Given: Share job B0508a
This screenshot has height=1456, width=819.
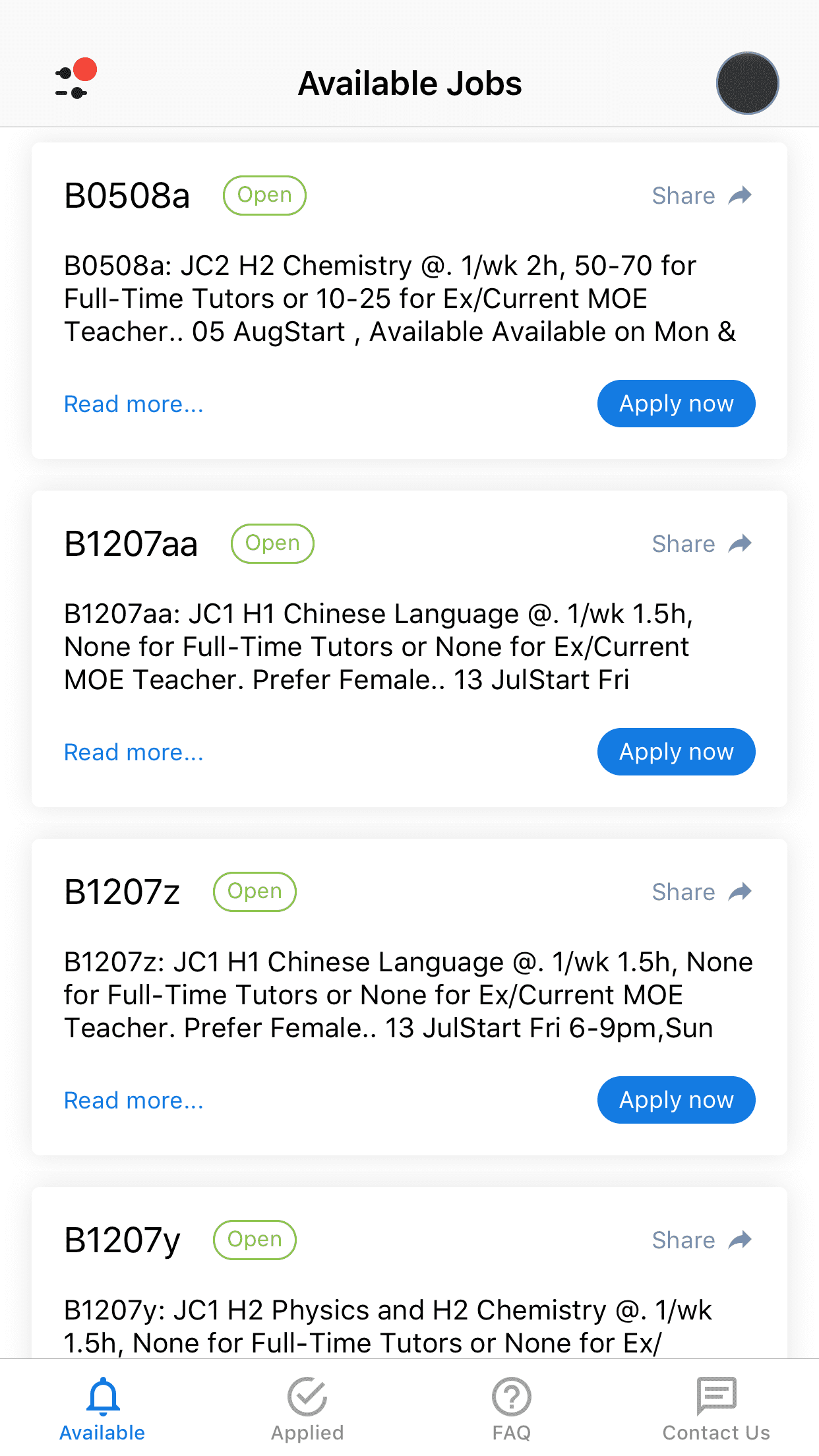Looking at the screenshot, I should [702, 196].
